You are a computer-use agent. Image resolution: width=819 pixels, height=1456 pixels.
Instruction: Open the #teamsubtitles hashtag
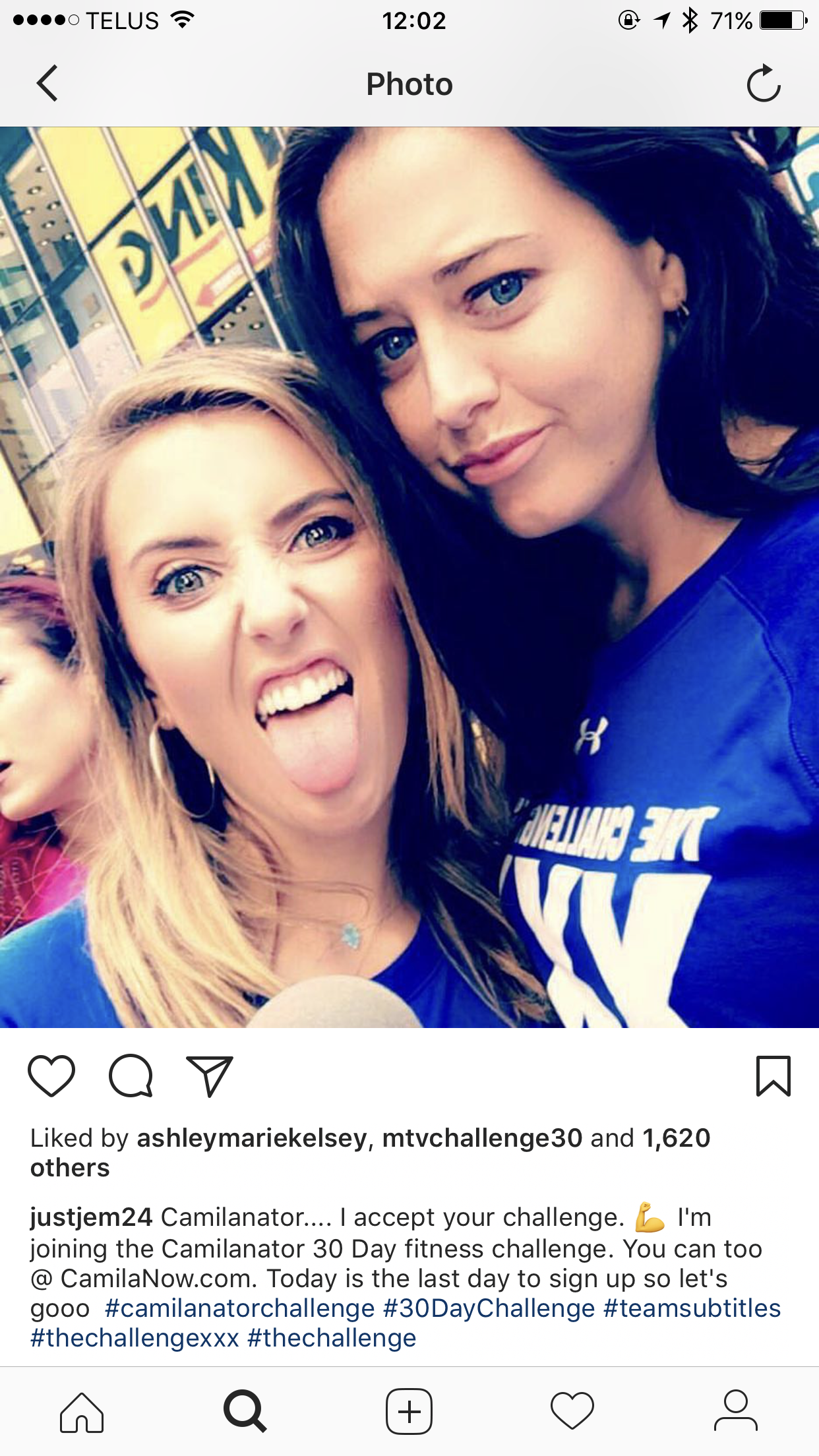click(x=692, y=1308)
